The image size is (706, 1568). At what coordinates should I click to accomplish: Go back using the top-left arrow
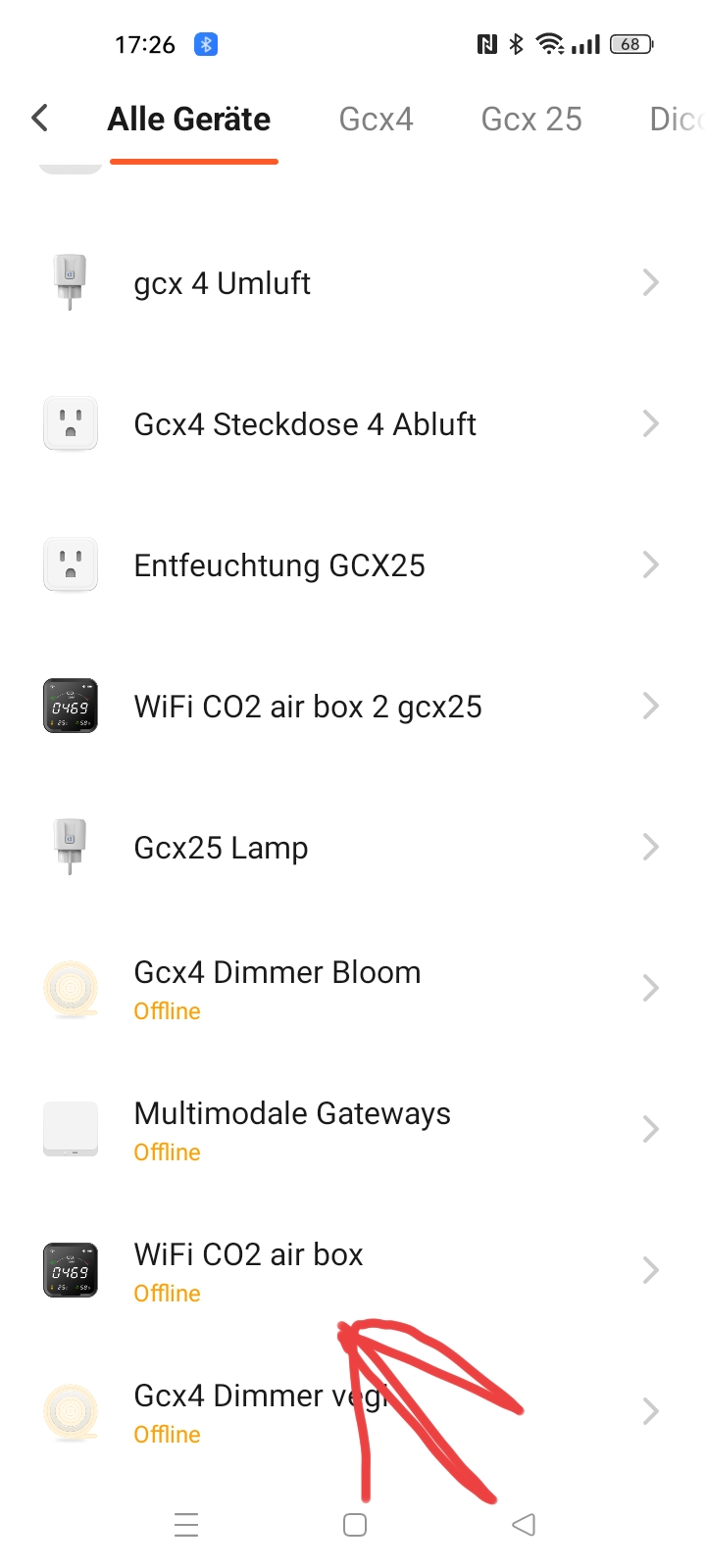[x=39, y=119]
